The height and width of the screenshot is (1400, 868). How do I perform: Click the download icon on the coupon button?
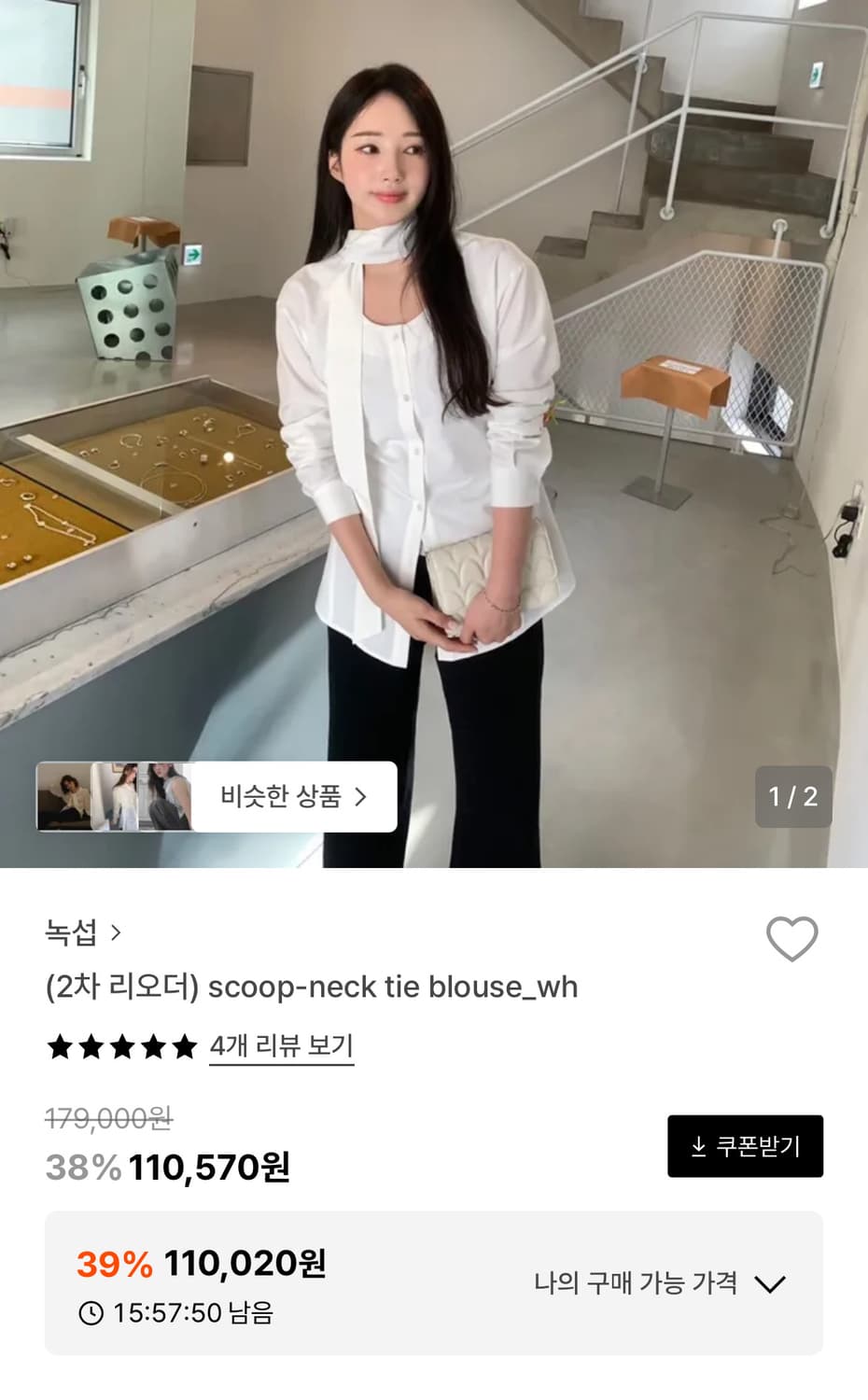696,1145
